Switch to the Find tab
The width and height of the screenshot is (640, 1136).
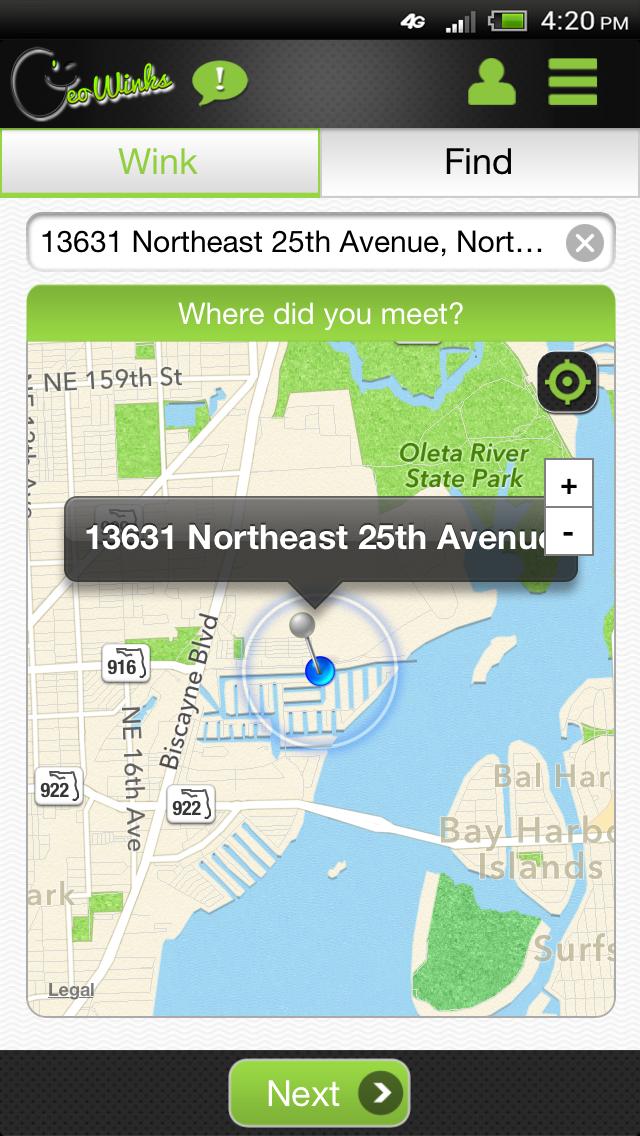click(x=479, y=162)
